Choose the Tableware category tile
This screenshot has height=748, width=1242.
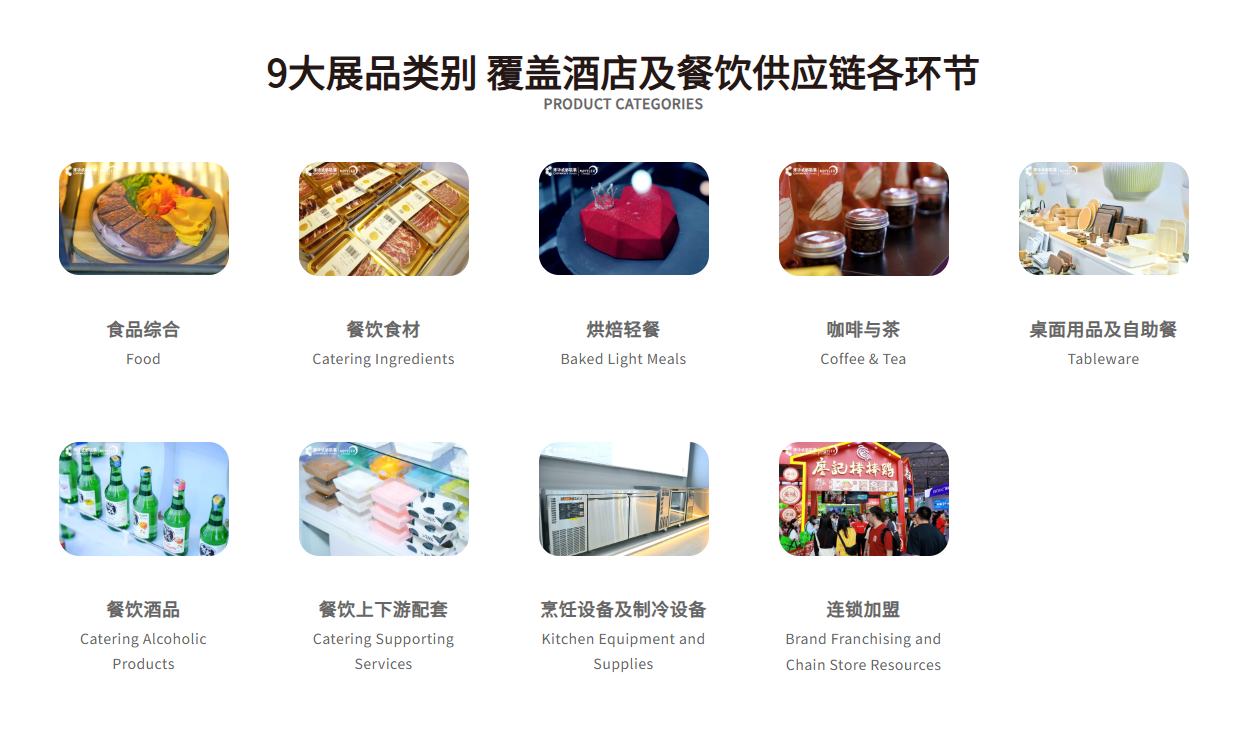click(x=1103, y=219)
